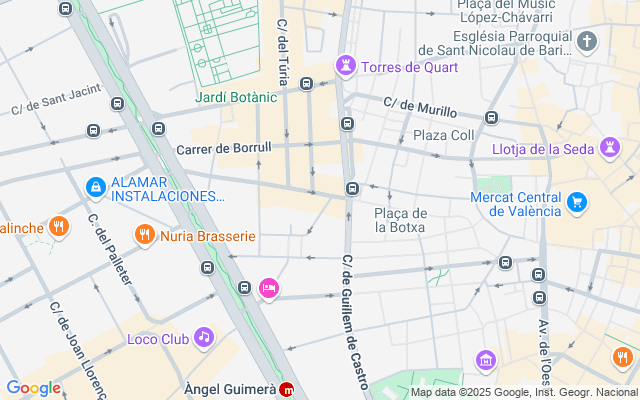Open the Nuria Brasserie restaurant marker
Screen dimensions: 640x400
tap(144, 235)
